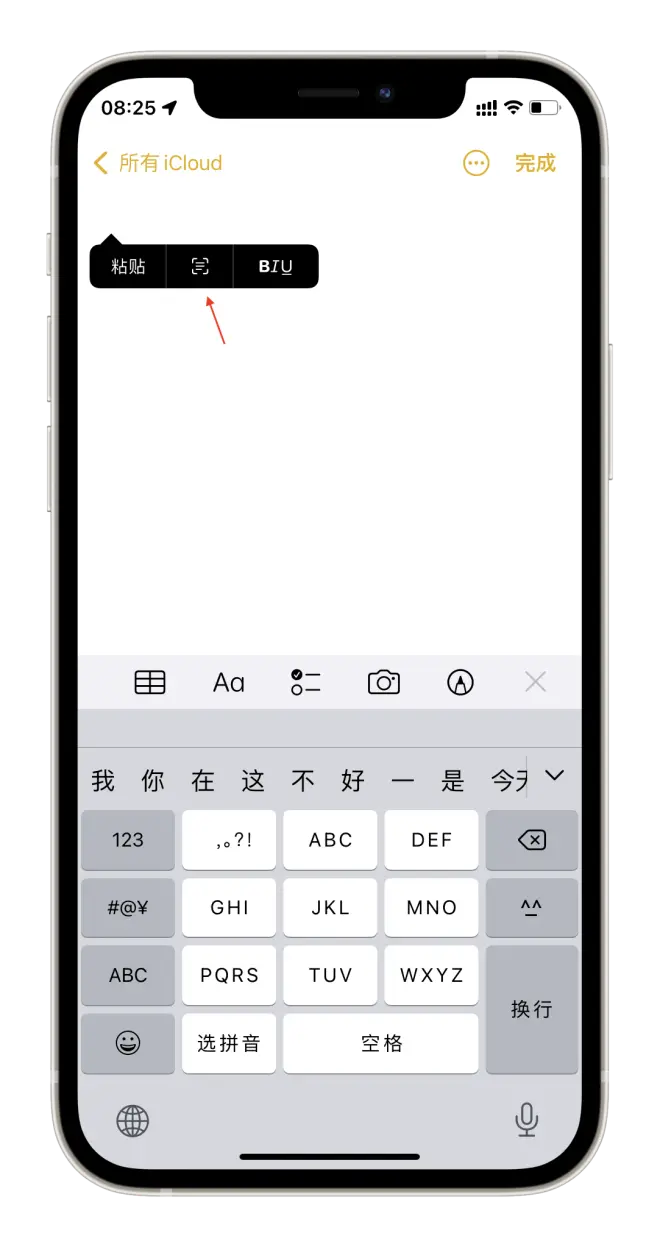Open Aa text style options

point(229,682)
